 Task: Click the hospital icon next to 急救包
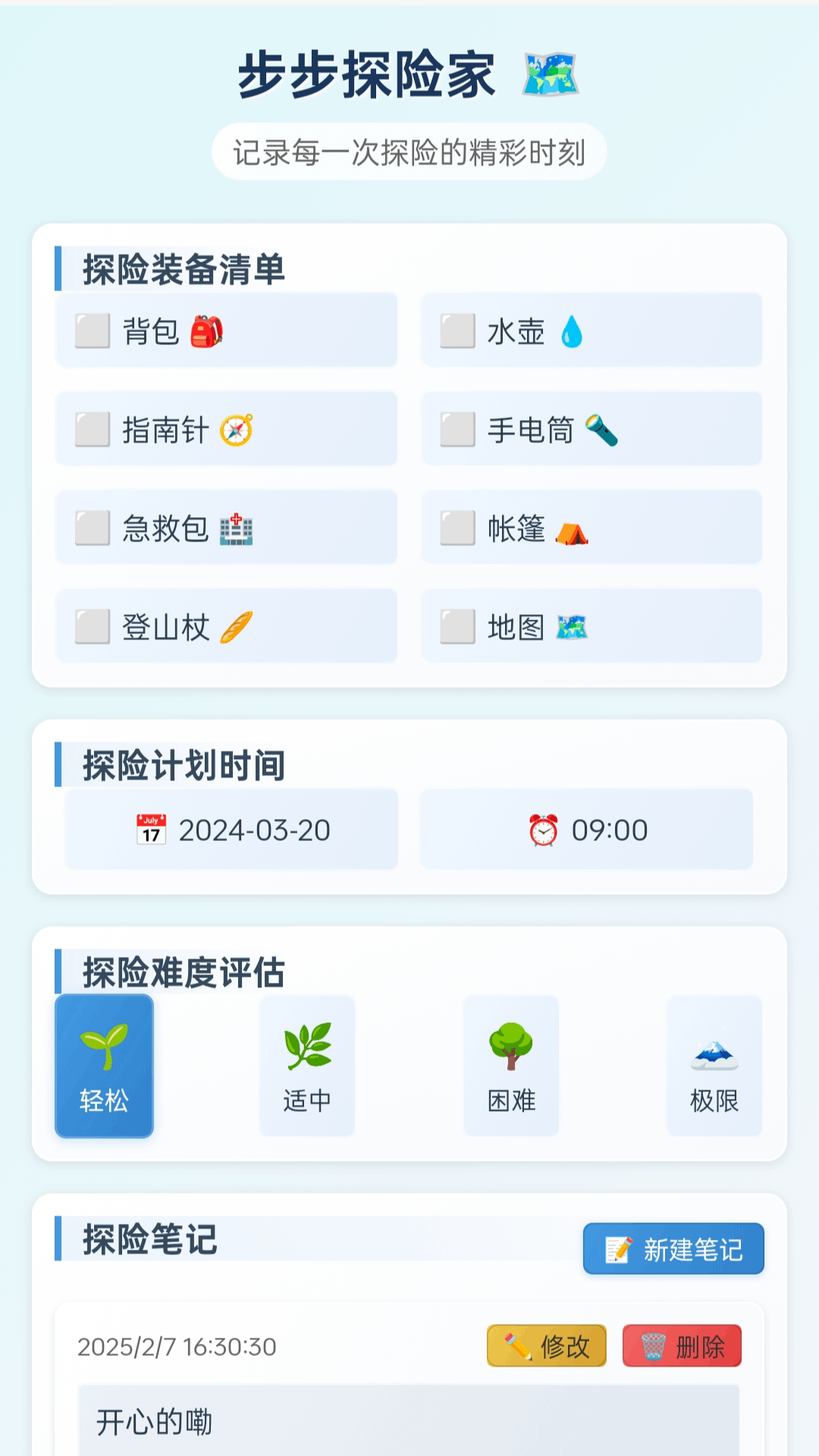(x=237, y=532)
